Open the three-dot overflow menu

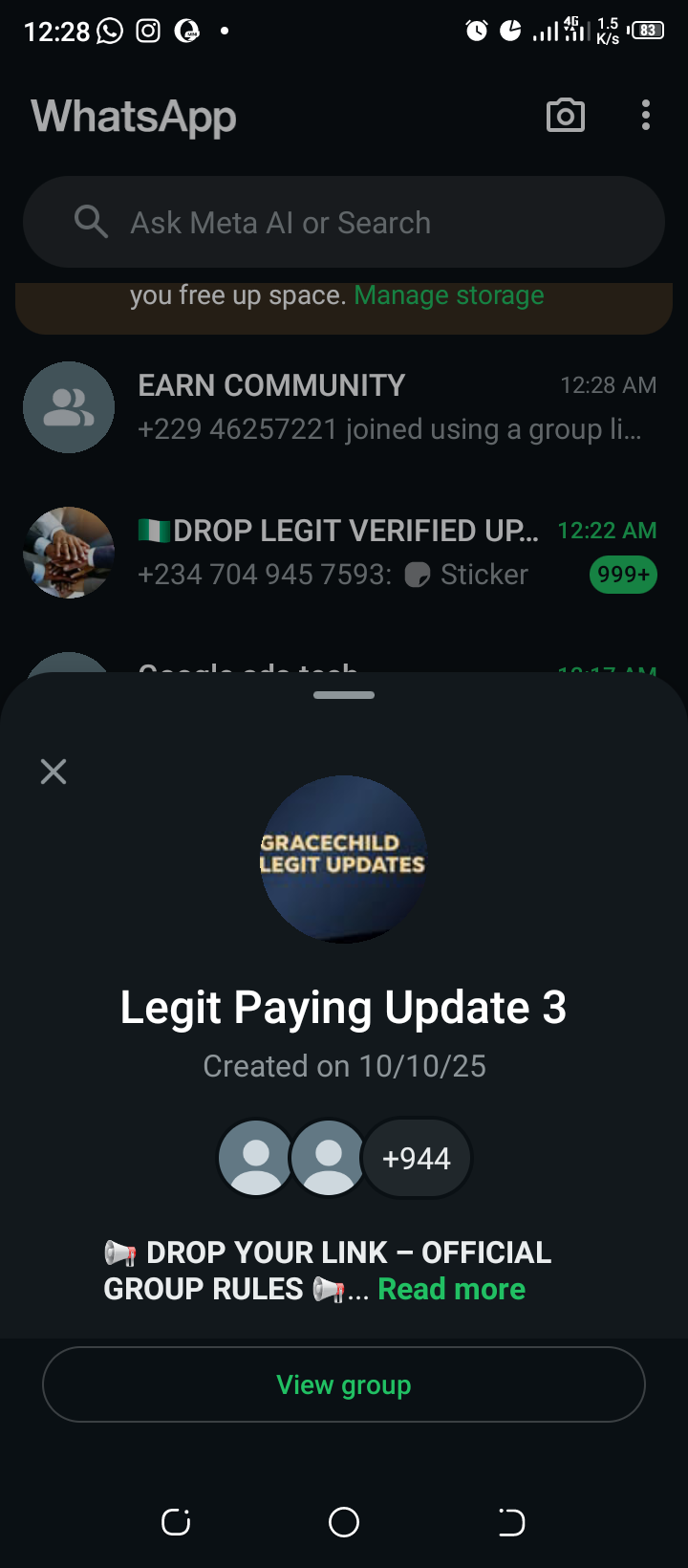point(646,116)
